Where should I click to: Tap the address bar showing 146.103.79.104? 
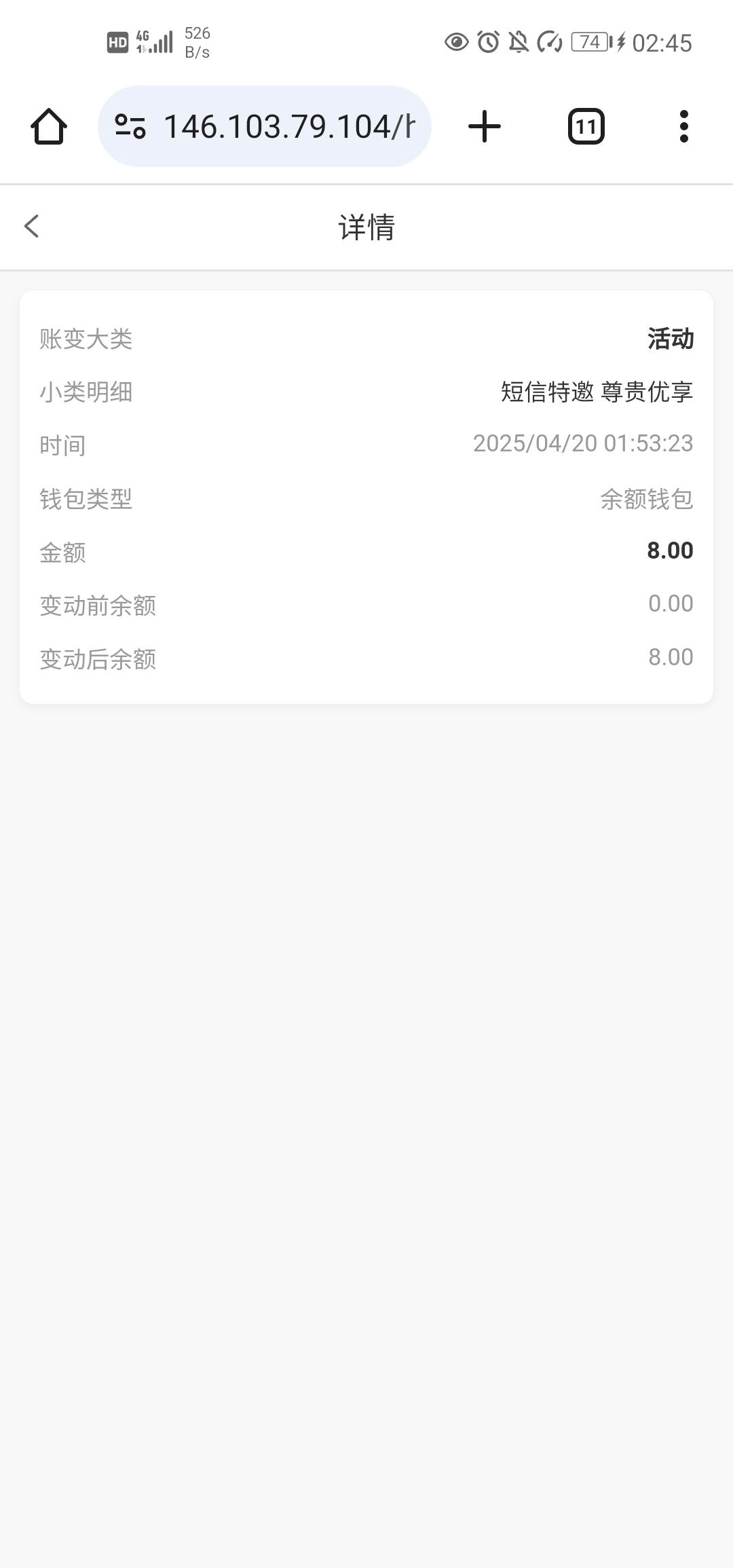click(x=288, y=126)
